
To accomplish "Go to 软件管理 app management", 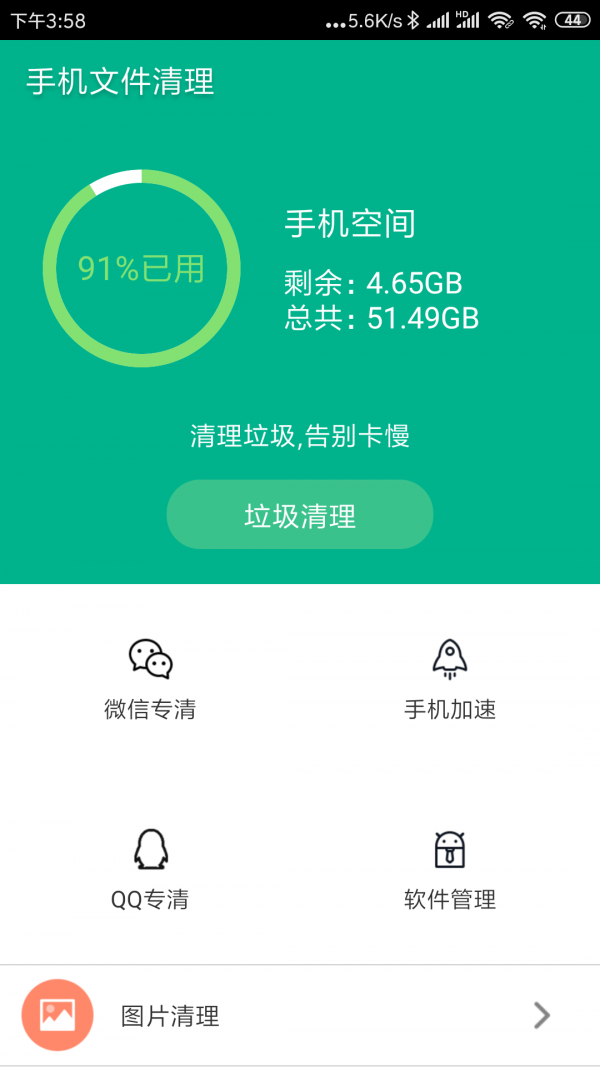I will pyautogui.click(x=450, y=869).
